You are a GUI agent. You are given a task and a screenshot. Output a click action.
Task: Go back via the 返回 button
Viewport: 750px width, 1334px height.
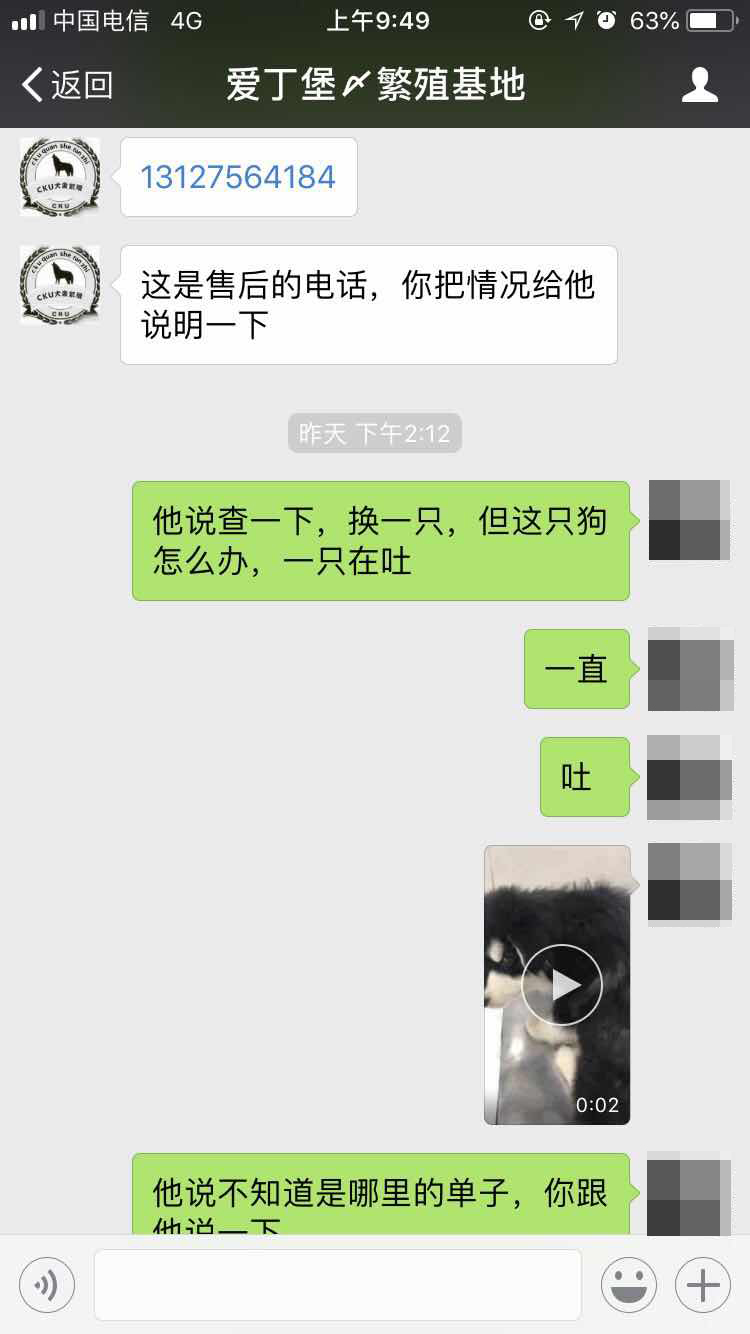67,85
